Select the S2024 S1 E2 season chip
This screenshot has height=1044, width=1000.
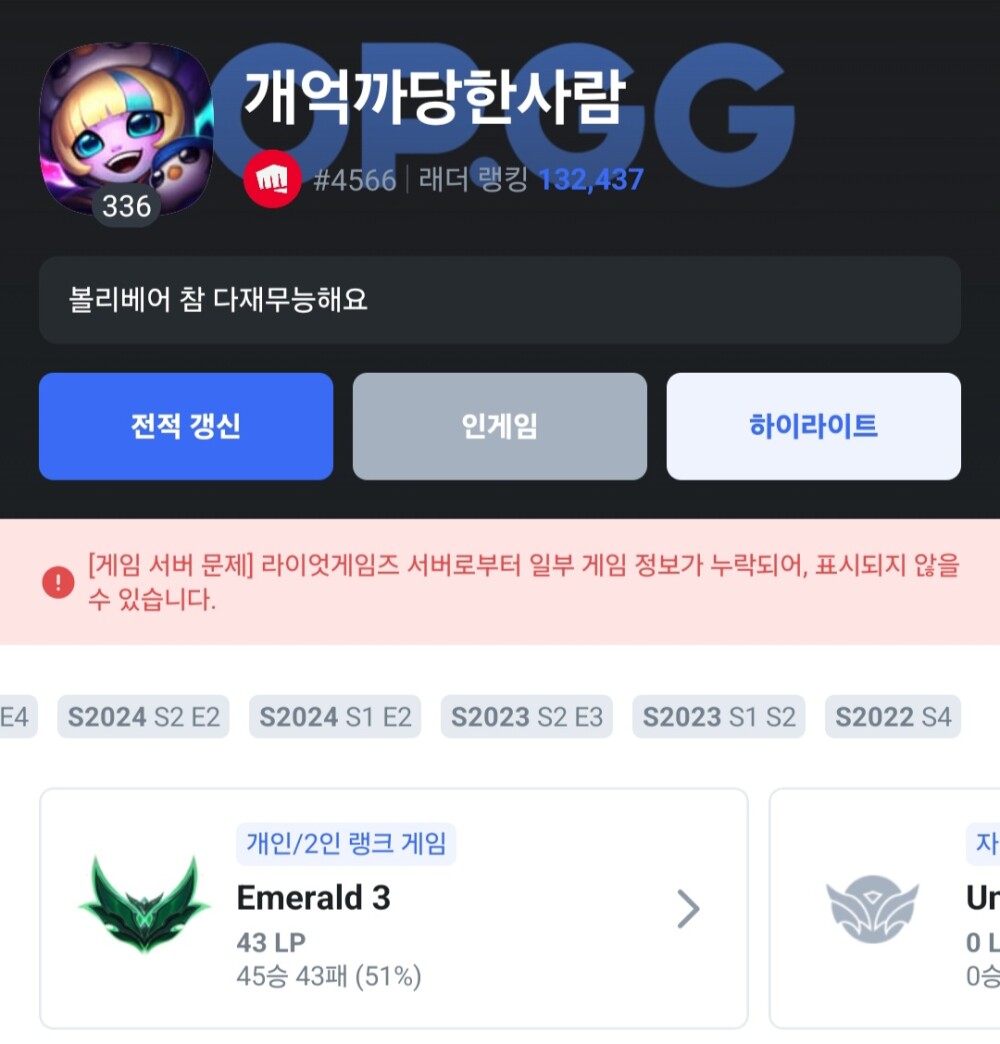click(335, 717)
